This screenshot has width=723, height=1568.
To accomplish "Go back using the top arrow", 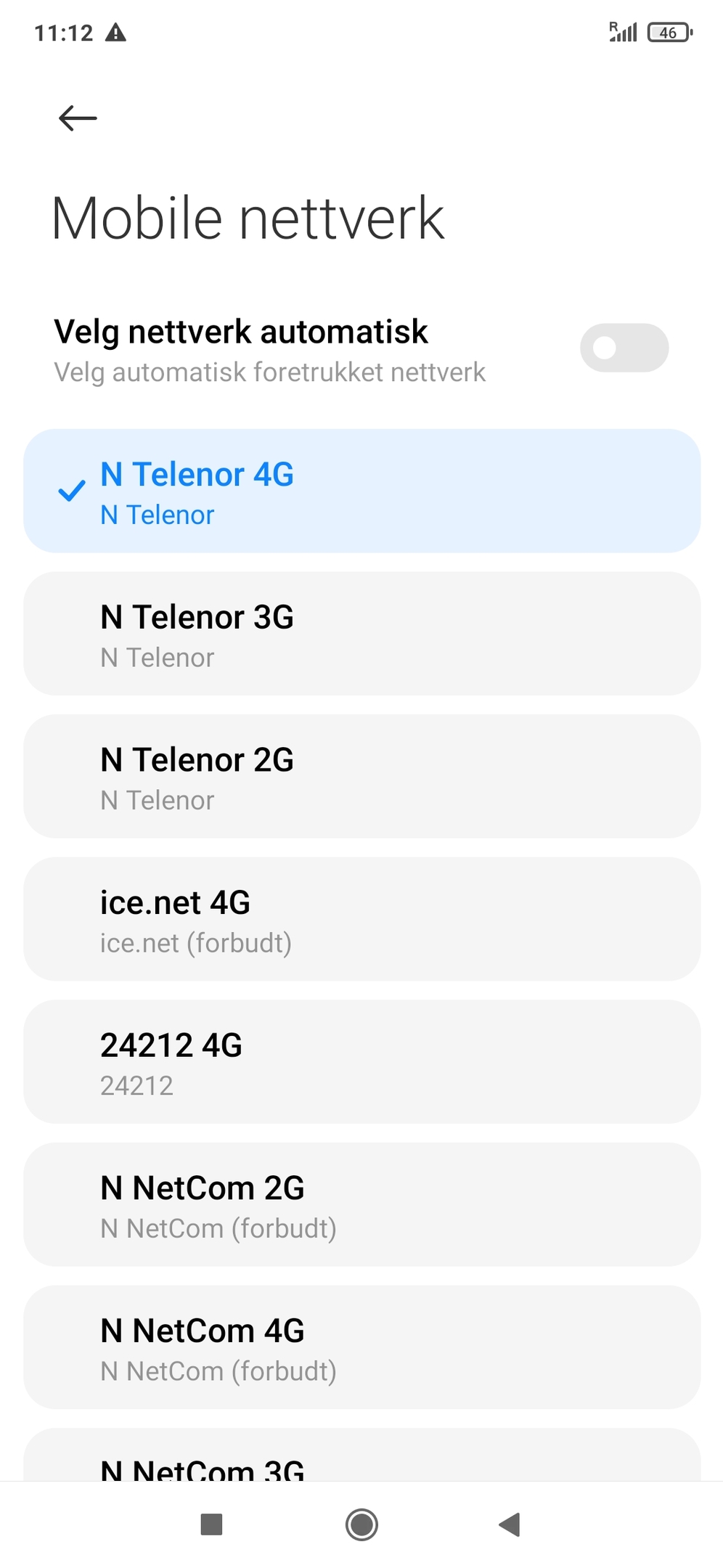I will click(78, 118).
